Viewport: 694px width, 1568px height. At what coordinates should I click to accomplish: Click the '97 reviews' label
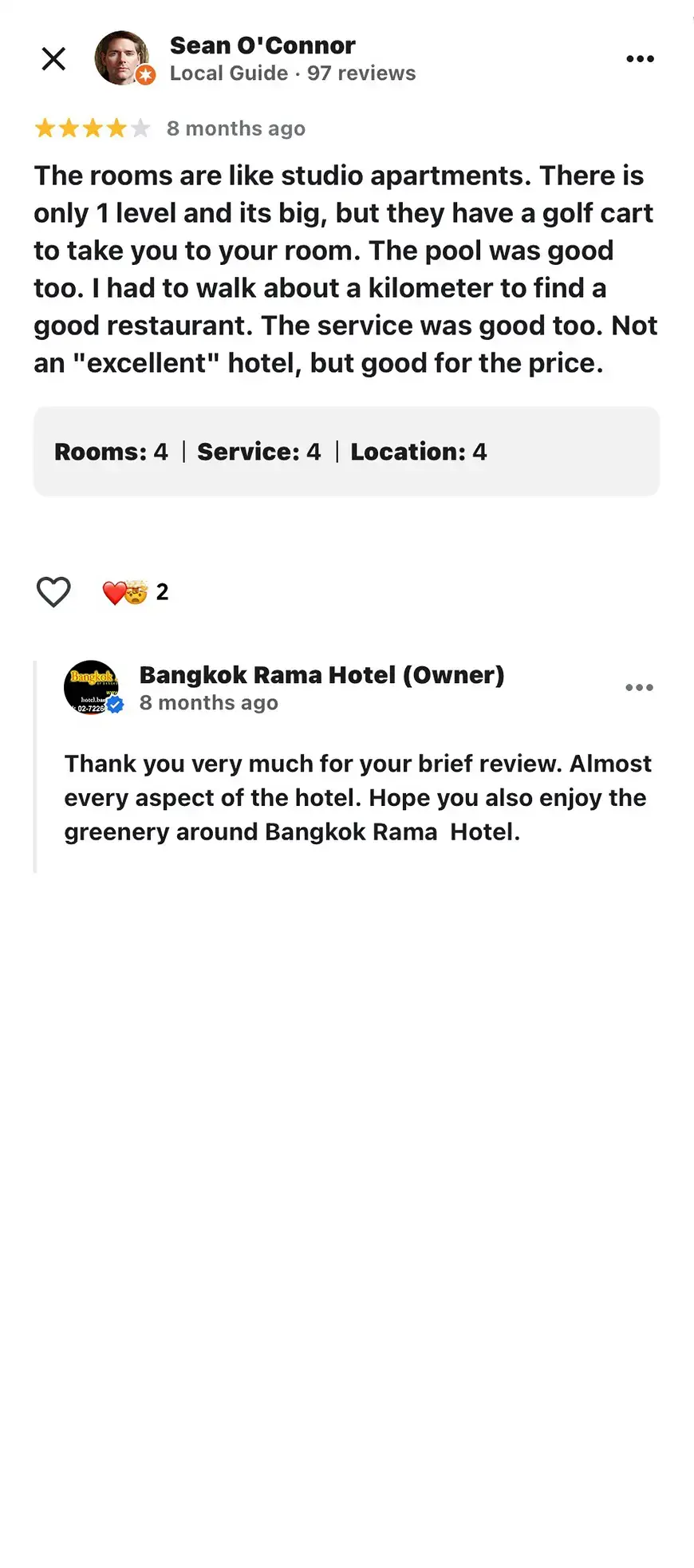tap(362, 73)
